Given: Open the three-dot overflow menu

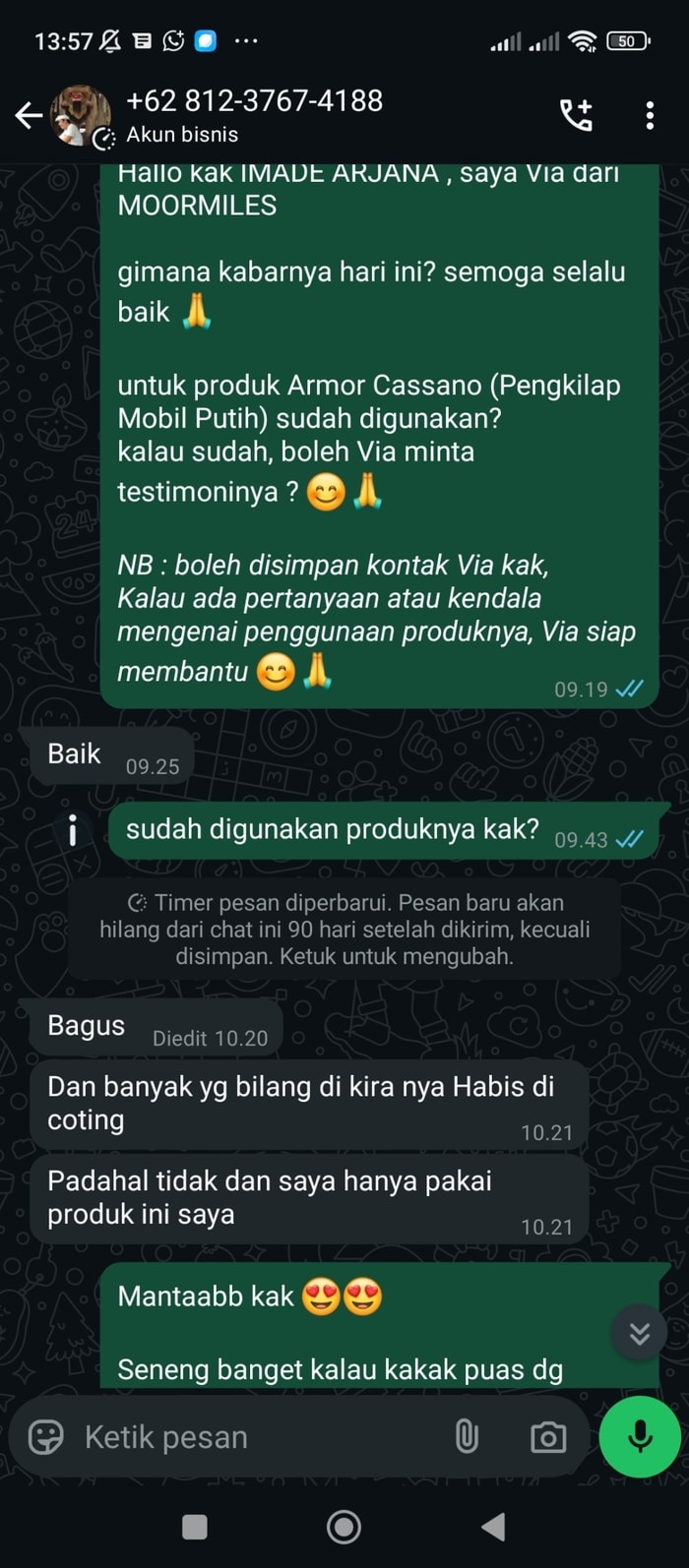Looking at the screenshot, I should (x=650, y=116).
